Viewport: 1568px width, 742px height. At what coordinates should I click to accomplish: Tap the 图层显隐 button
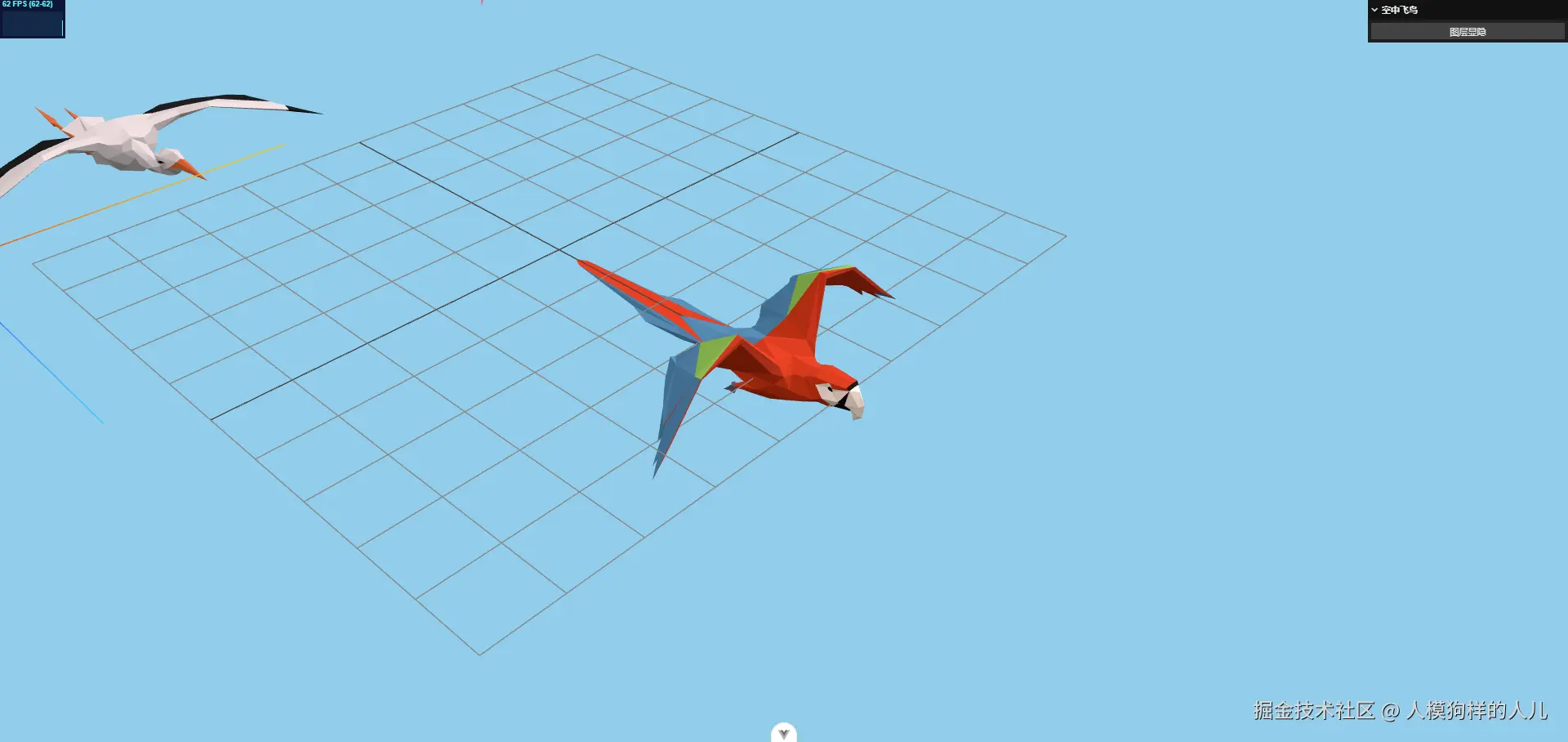(x=1467, y=32)
